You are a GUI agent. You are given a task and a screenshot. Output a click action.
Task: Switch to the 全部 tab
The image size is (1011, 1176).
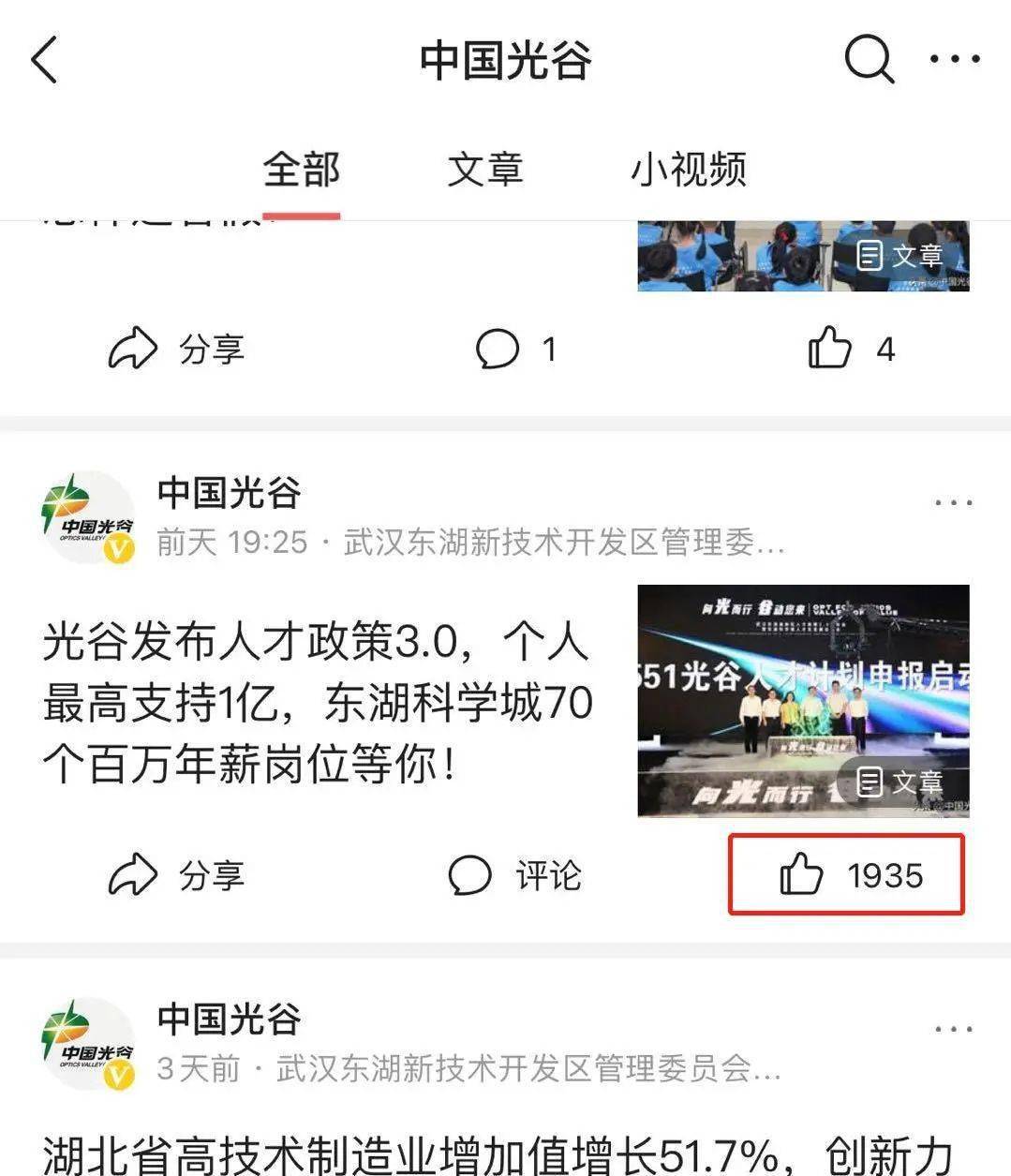pyautogui.click(x=301, y=170)
